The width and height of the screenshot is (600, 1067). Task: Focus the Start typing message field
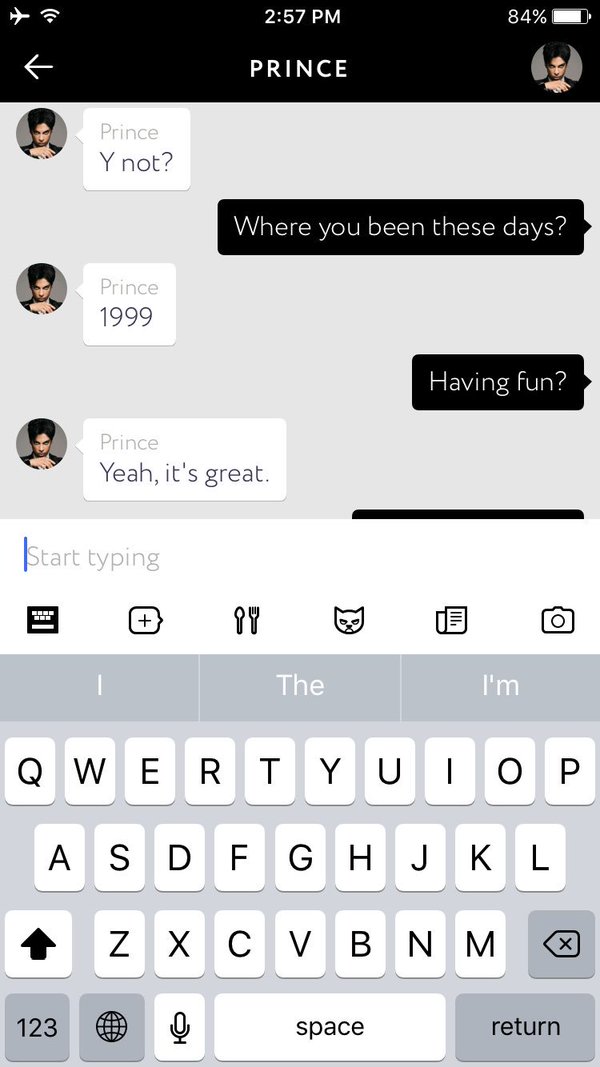pyautogui.click(x=300, y=557)
